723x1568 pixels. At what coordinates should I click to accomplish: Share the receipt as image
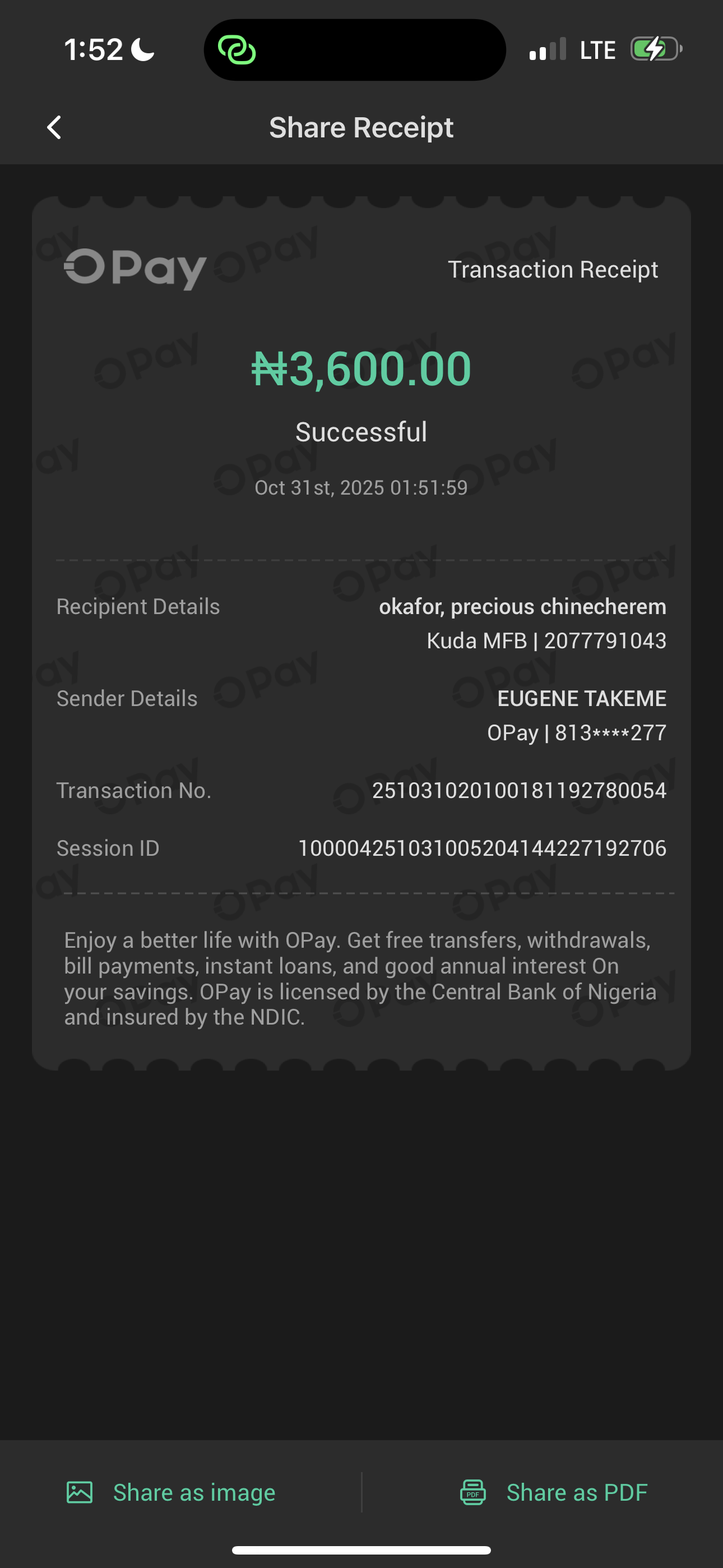(171, 1492)
